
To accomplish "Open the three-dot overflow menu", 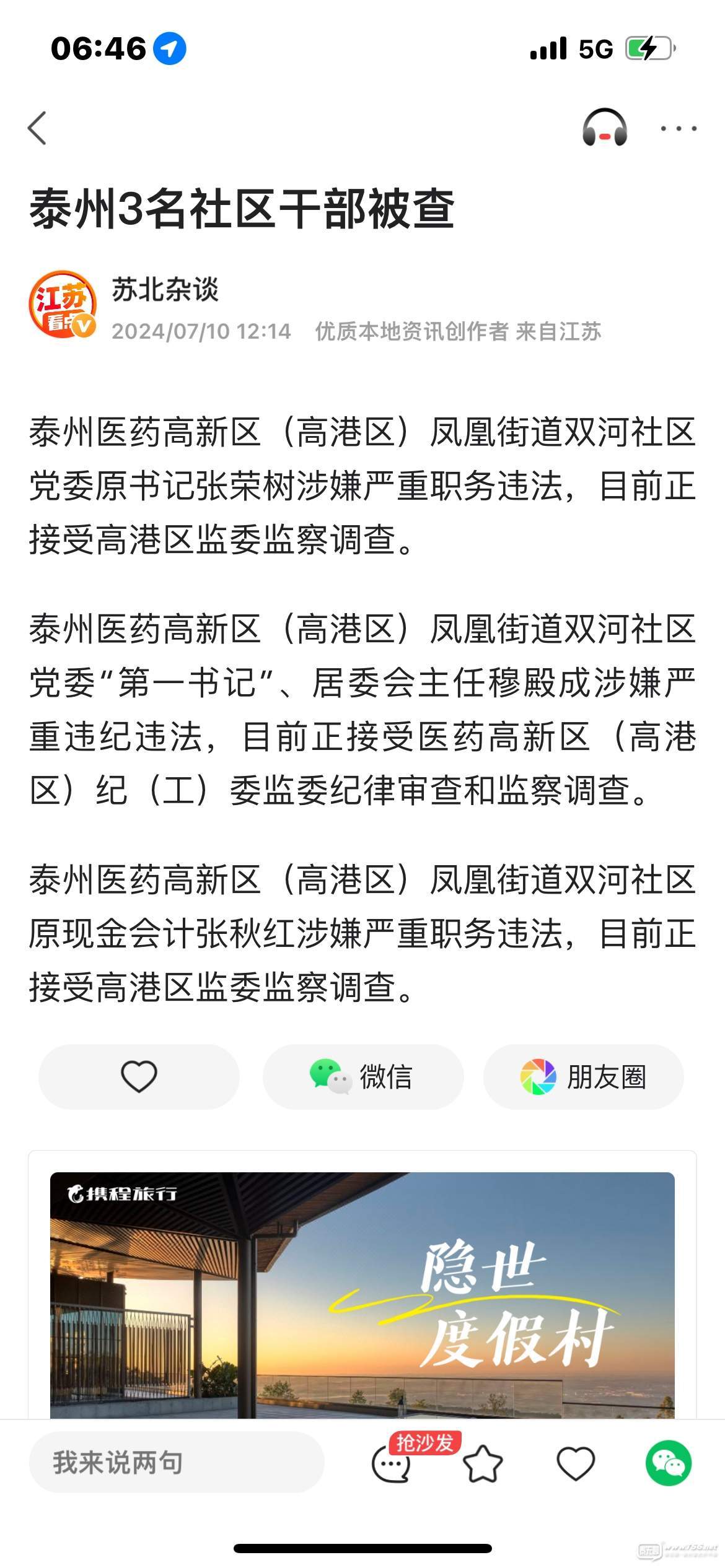I will (x=678, y=129).
